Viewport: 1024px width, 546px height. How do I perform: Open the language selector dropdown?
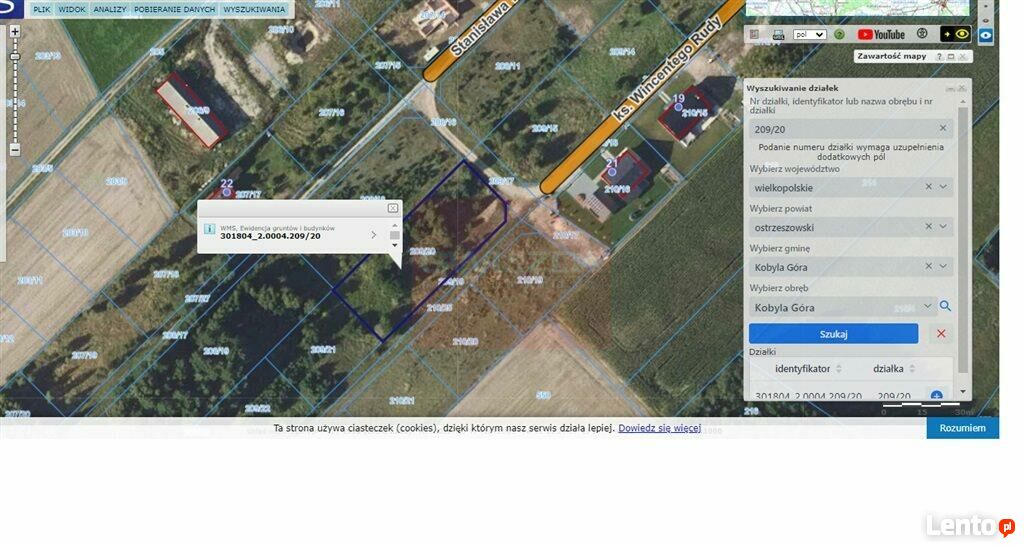(809, 34)
